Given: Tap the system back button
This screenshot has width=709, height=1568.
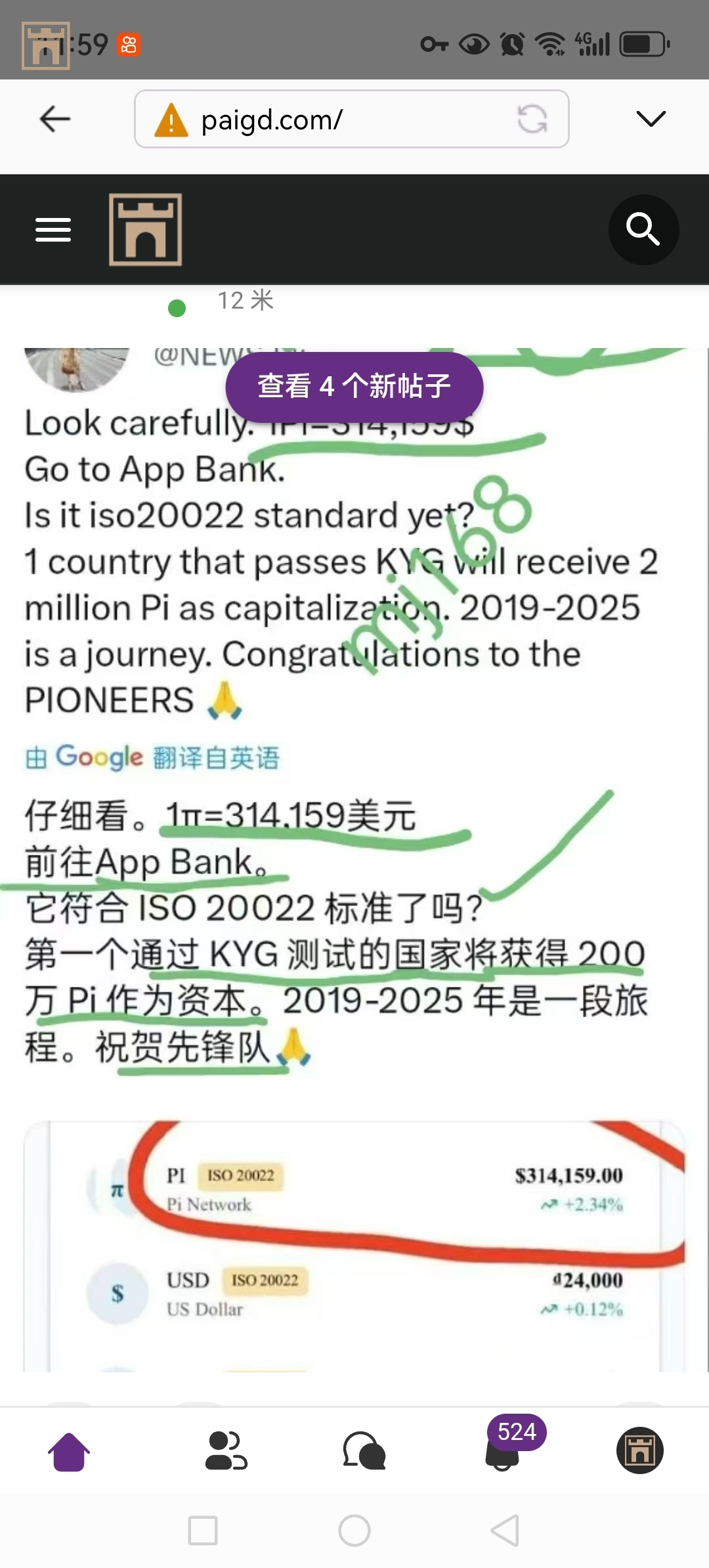Looking at the screenshot, I should click(505, 1531).
